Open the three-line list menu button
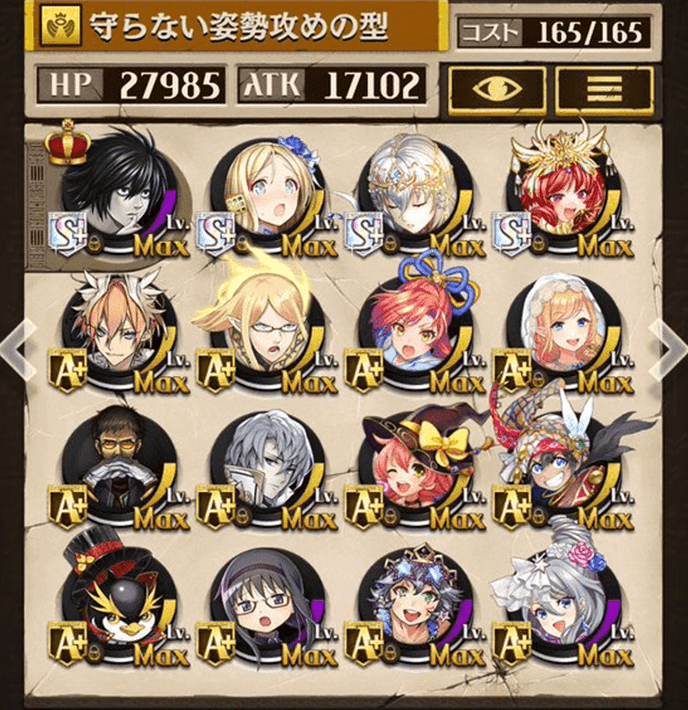This screenshot has height=710, width=688. 604,89
